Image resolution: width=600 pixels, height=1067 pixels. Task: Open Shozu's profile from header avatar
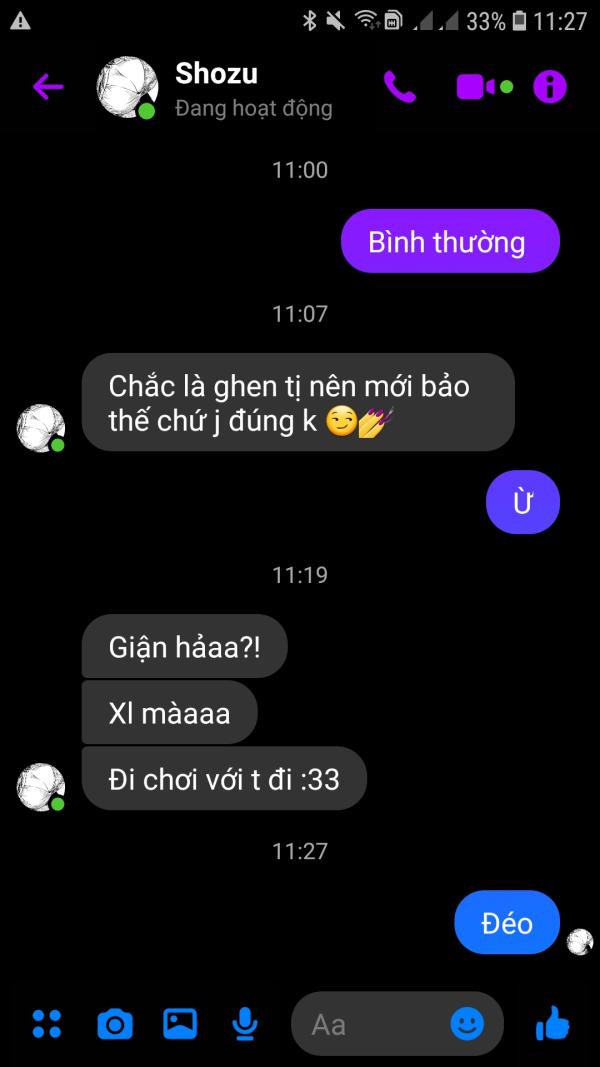pos(127,88)
